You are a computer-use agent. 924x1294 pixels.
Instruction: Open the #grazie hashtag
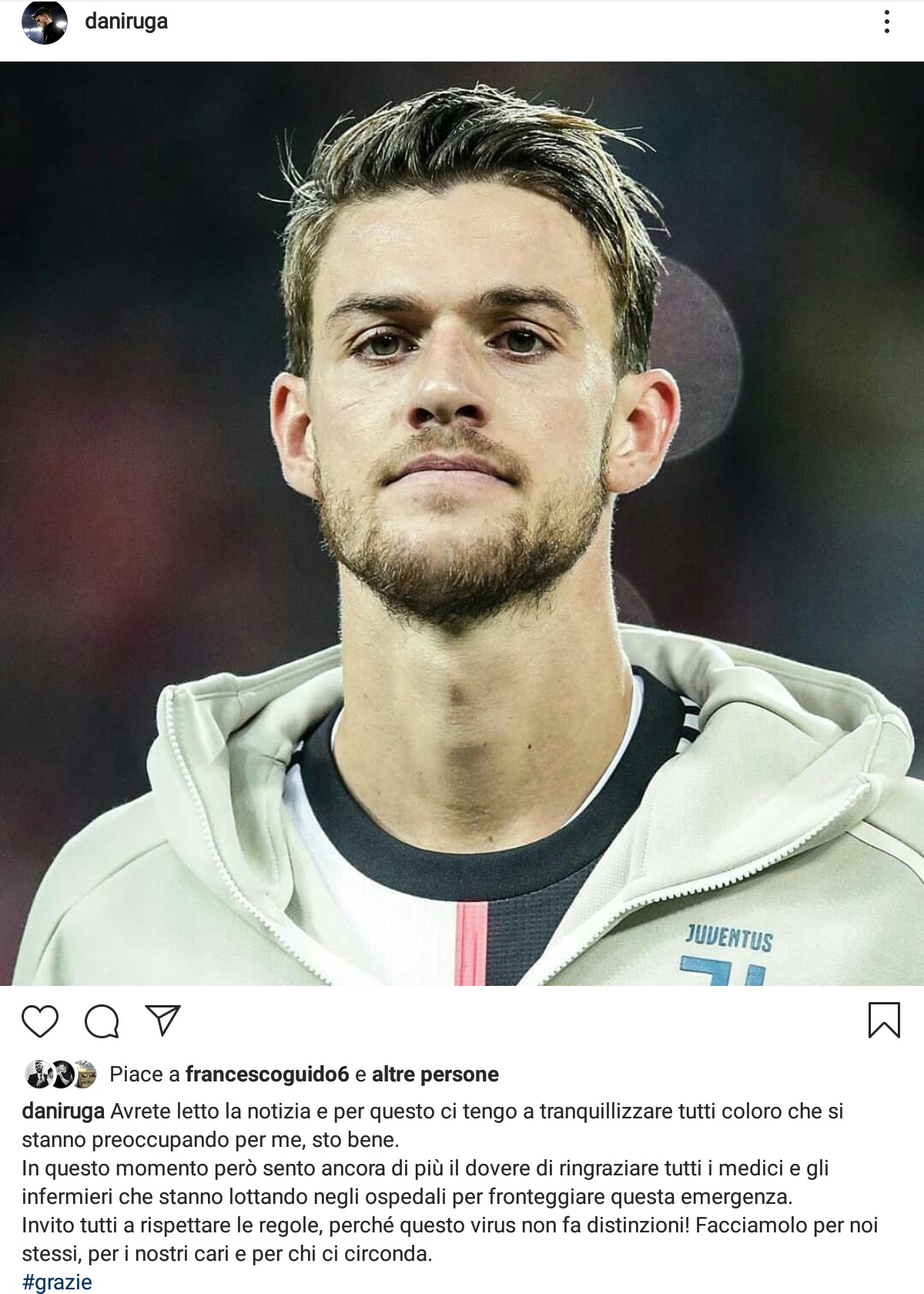point(57,1282)
